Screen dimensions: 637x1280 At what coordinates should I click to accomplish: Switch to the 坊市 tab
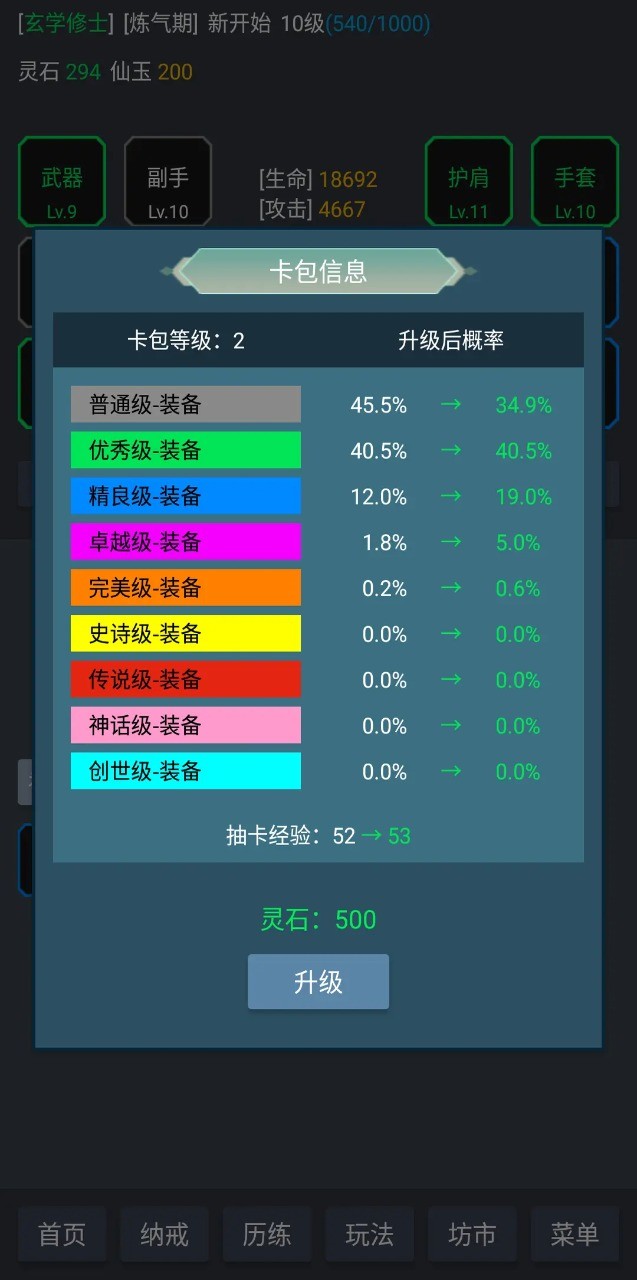click(x=472, y=1234)
